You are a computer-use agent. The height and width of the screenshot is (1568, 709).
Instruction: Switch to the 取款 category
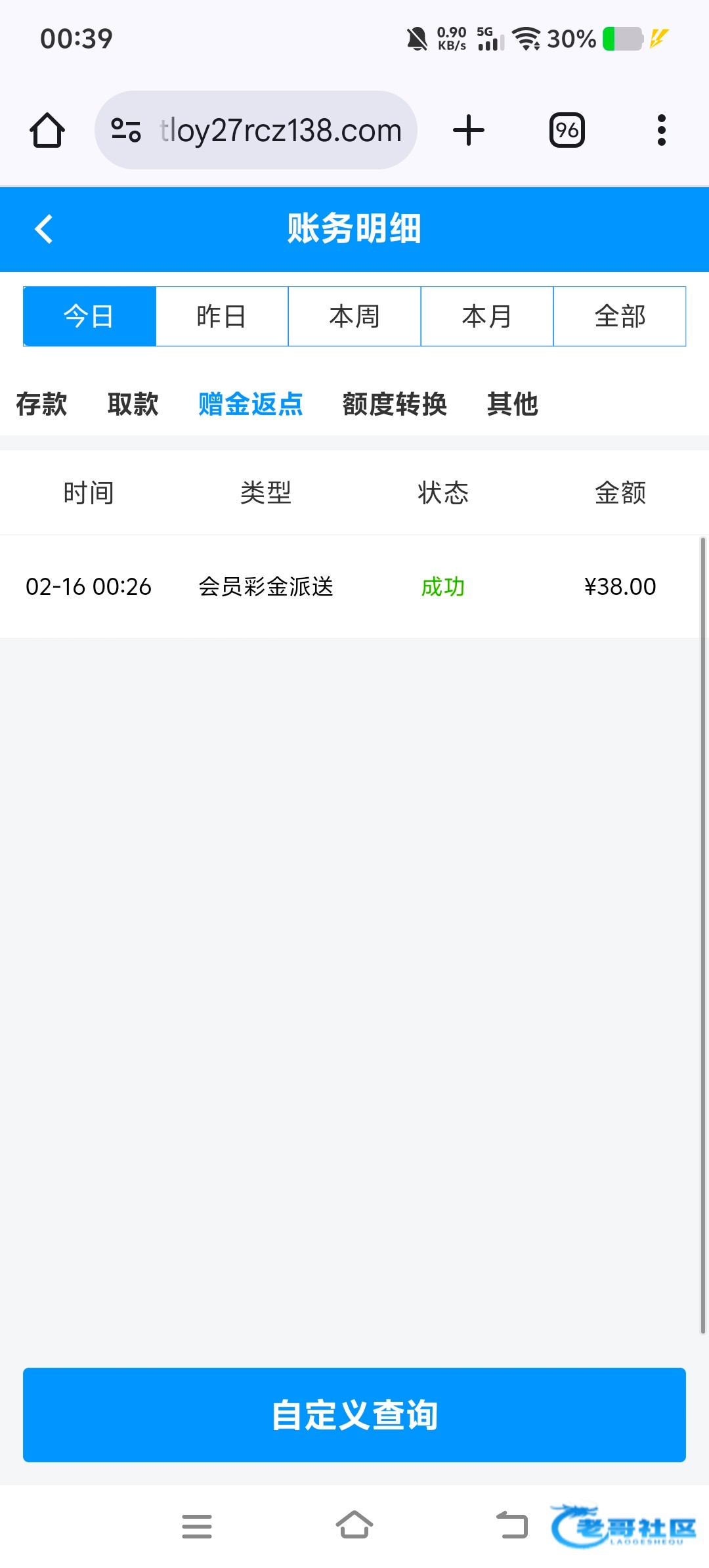click(133, 404)
